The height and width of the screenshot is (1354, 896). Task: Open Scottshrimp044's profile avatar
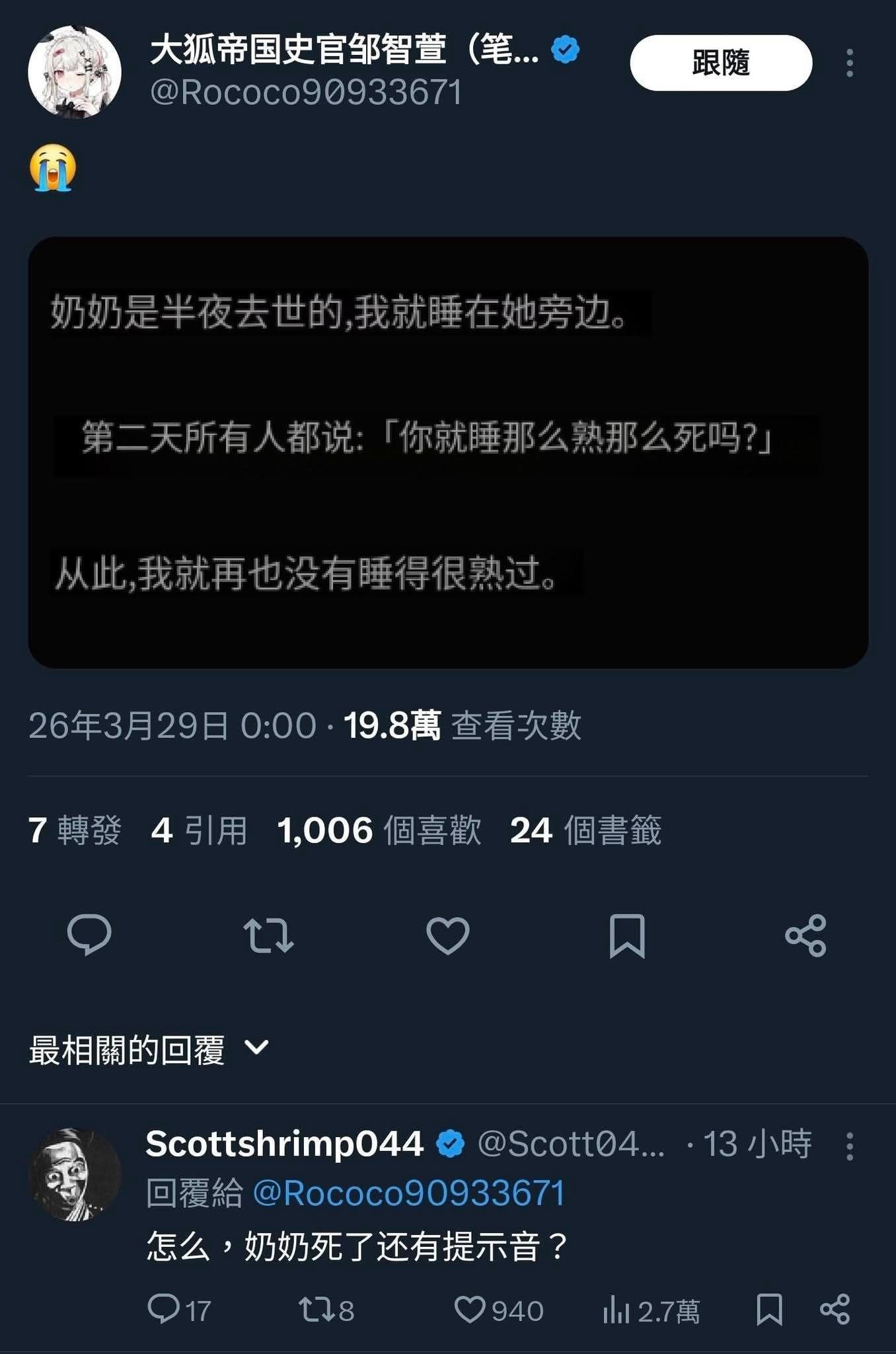tap(75, 1174)
